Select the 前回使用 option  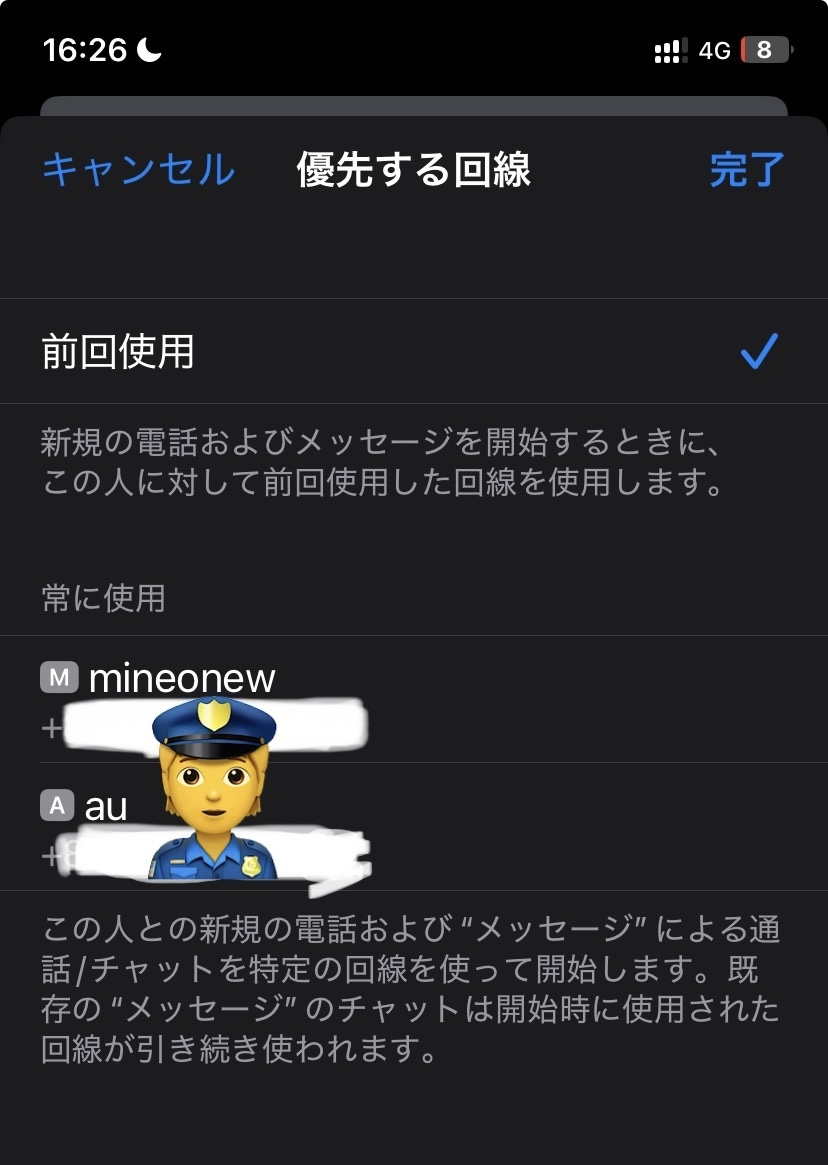(x=414, y=351)
